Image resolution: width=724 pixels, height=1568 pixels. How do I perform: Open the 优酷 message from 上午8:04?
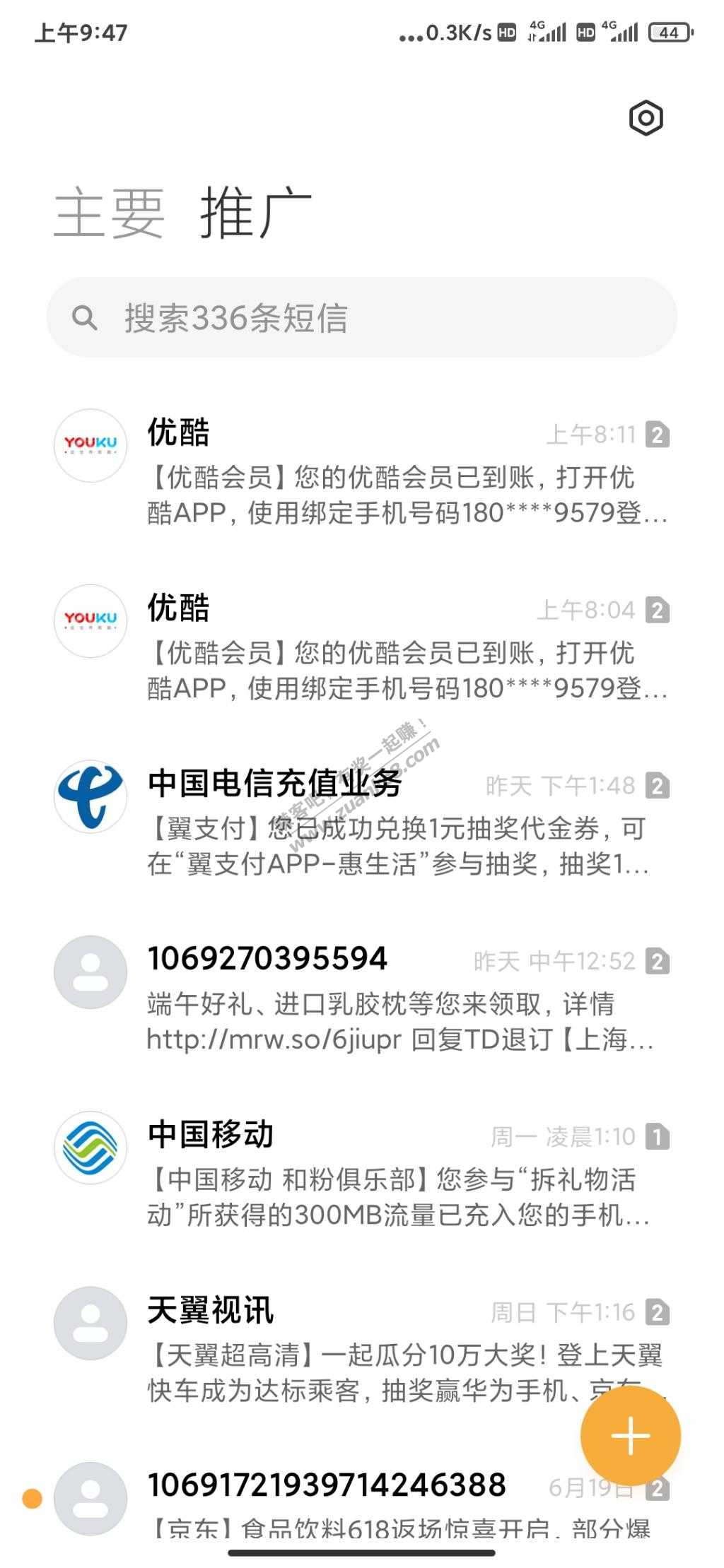(x=396, y=646)
